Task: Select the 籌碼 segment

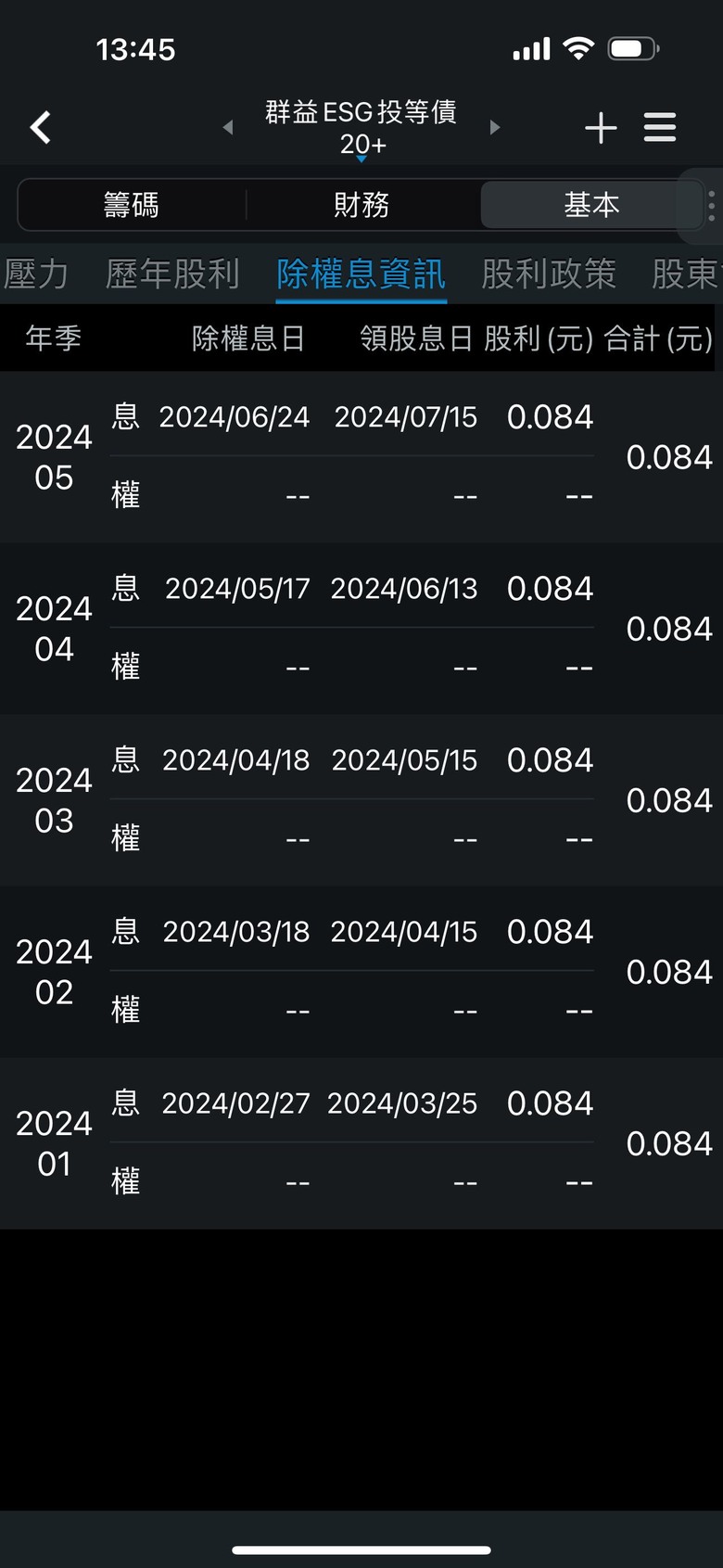Action: coord(132,204)
